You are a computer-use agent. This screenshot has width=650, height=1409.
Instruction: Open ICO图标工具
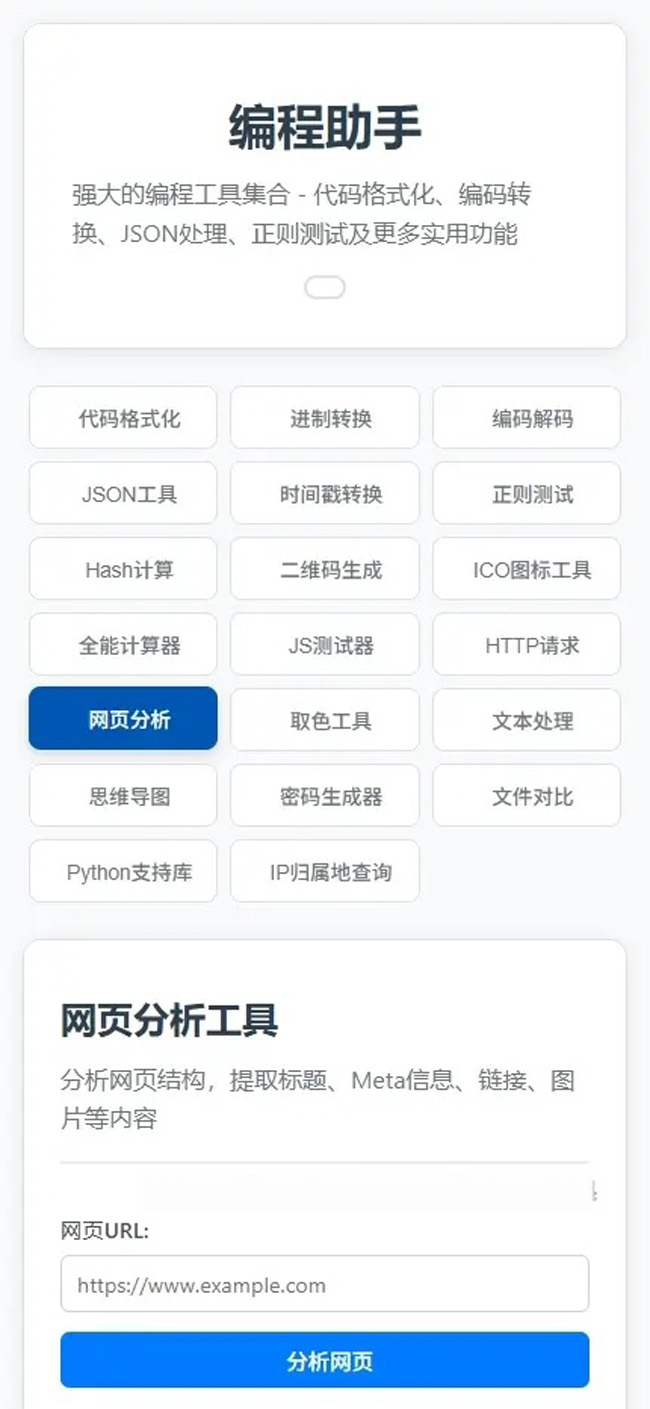click(x=527, y=570)
